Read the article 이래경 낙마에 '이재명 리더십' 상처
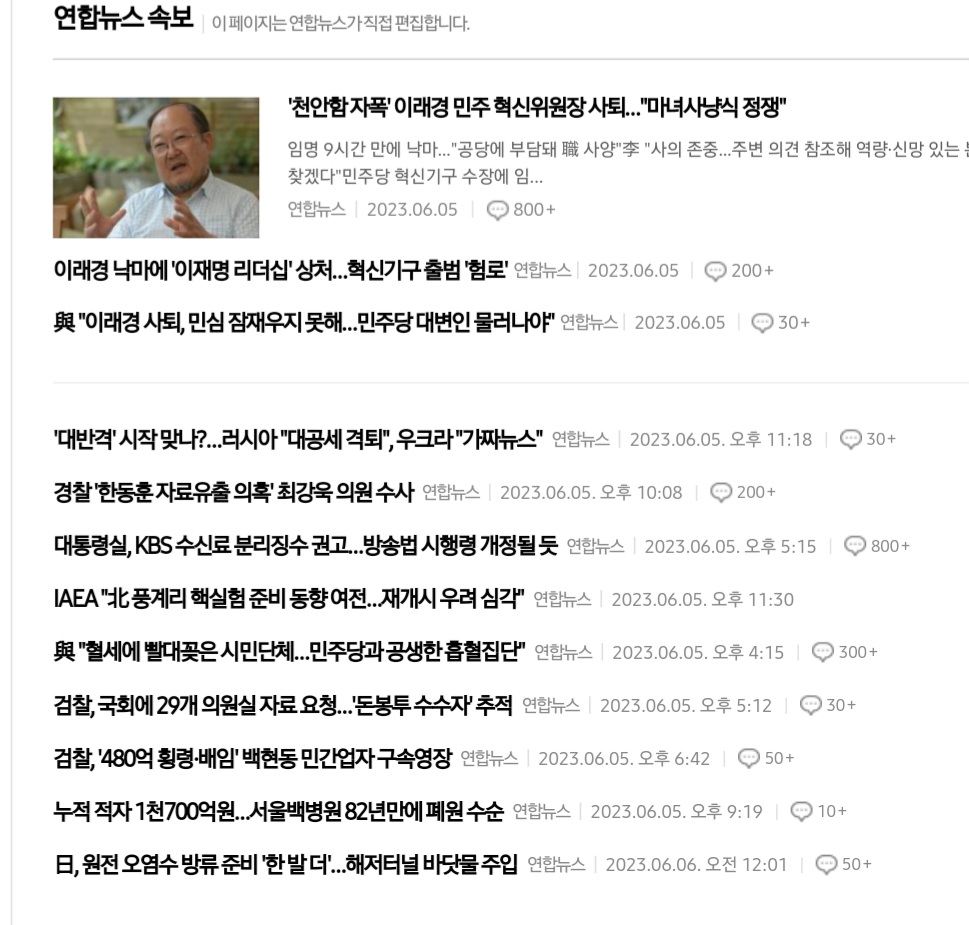 click(281, 271)
